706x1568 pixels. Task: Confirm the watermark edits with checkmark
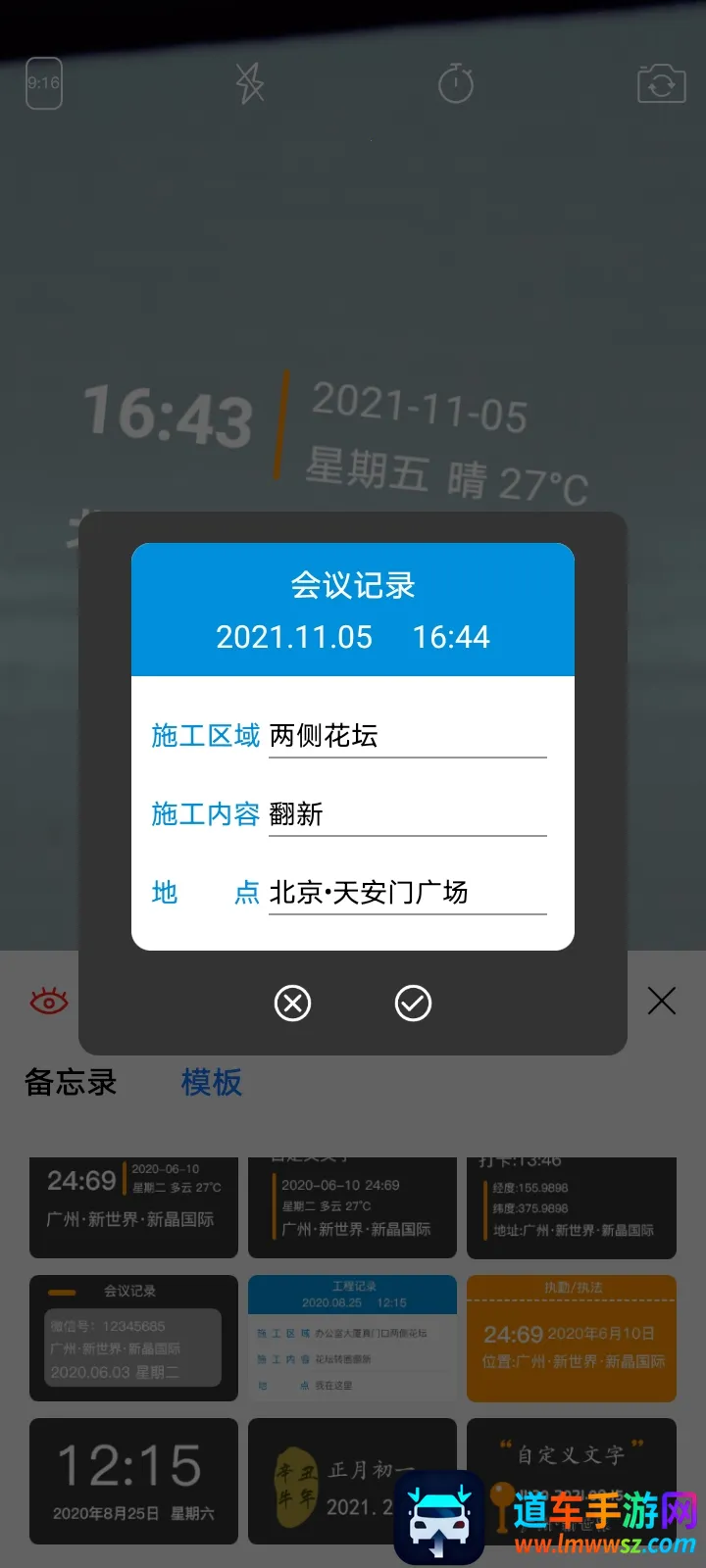tap(413, 1004)
